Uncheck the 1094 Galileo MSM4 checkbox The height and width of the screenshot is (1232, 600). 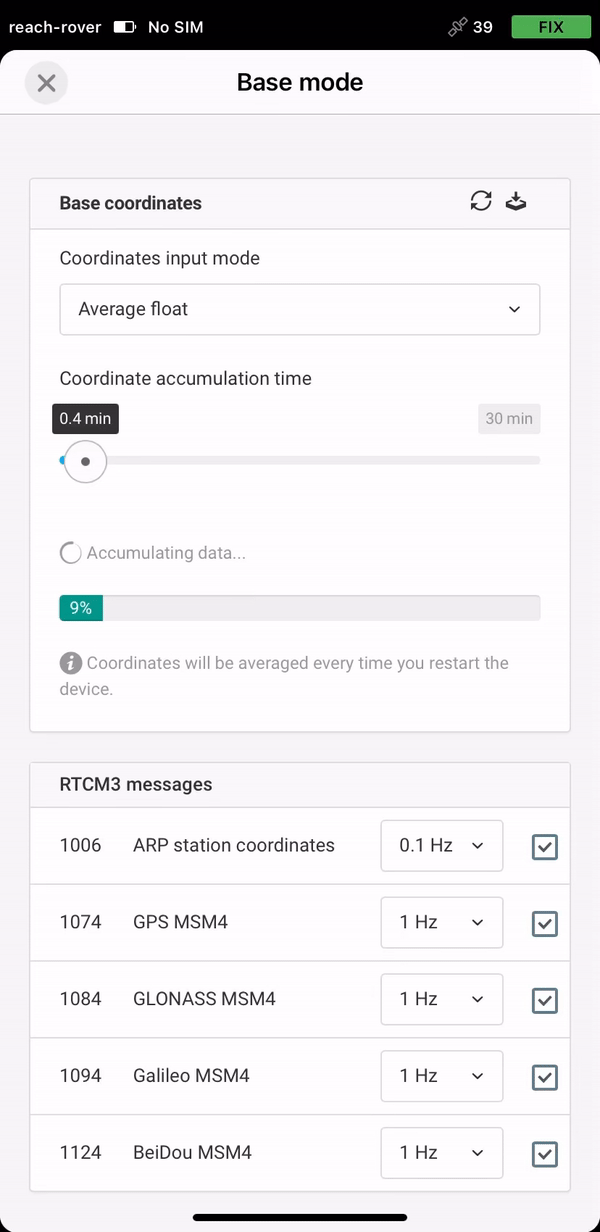544,1078
